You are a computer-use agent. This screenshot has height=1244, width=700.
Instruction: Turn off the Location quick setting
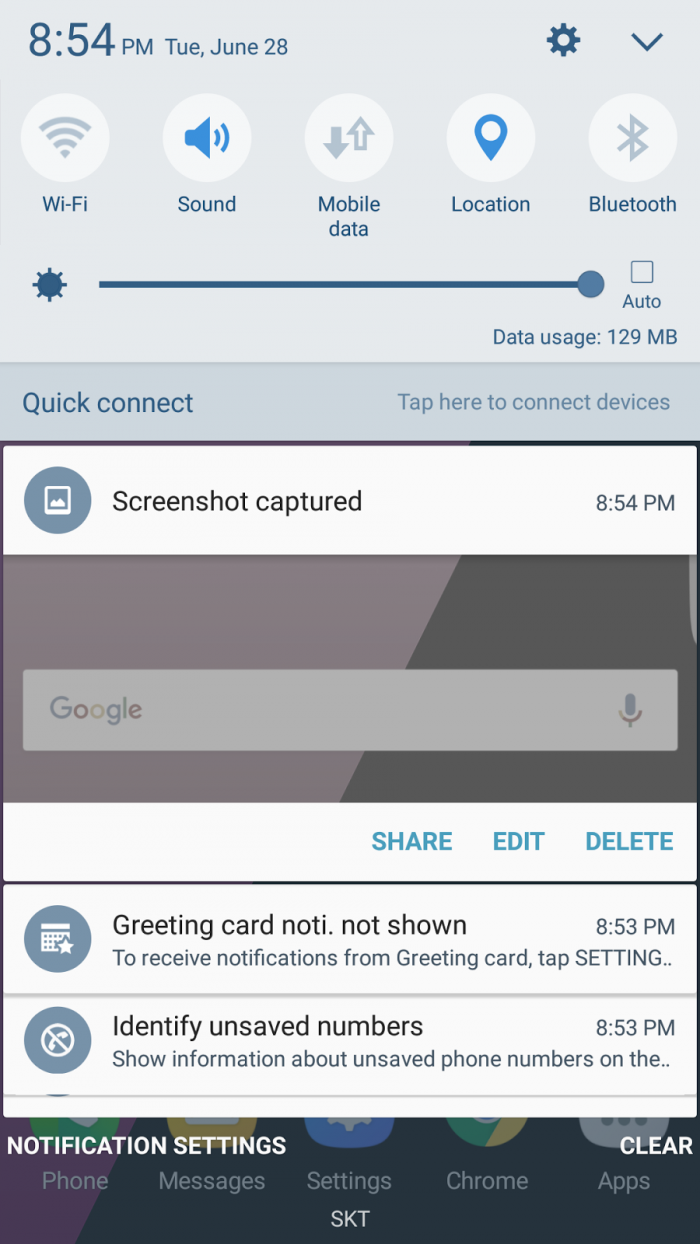click(490, 138)
